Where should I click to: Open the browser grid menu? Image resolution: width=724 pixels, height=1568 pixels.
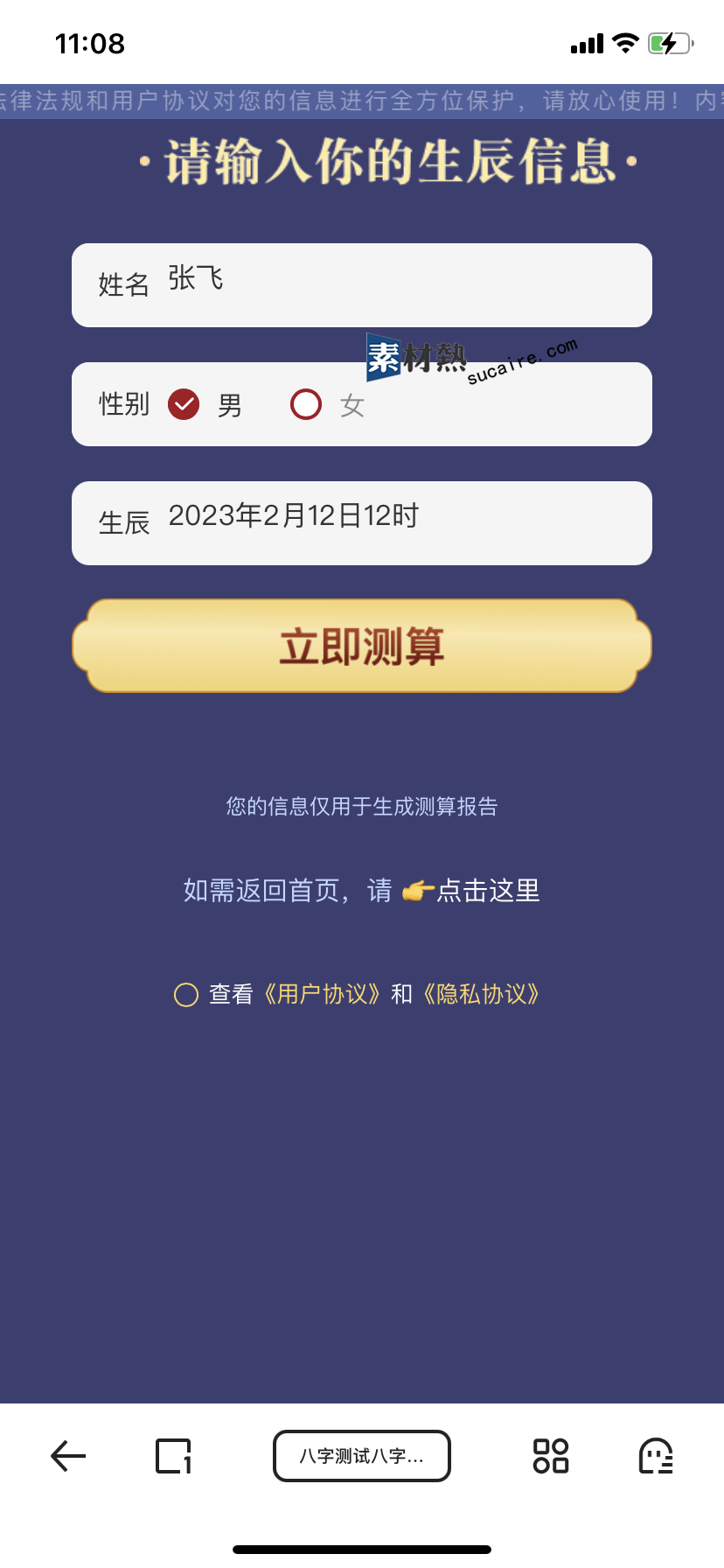click(x=551, y=1456)
